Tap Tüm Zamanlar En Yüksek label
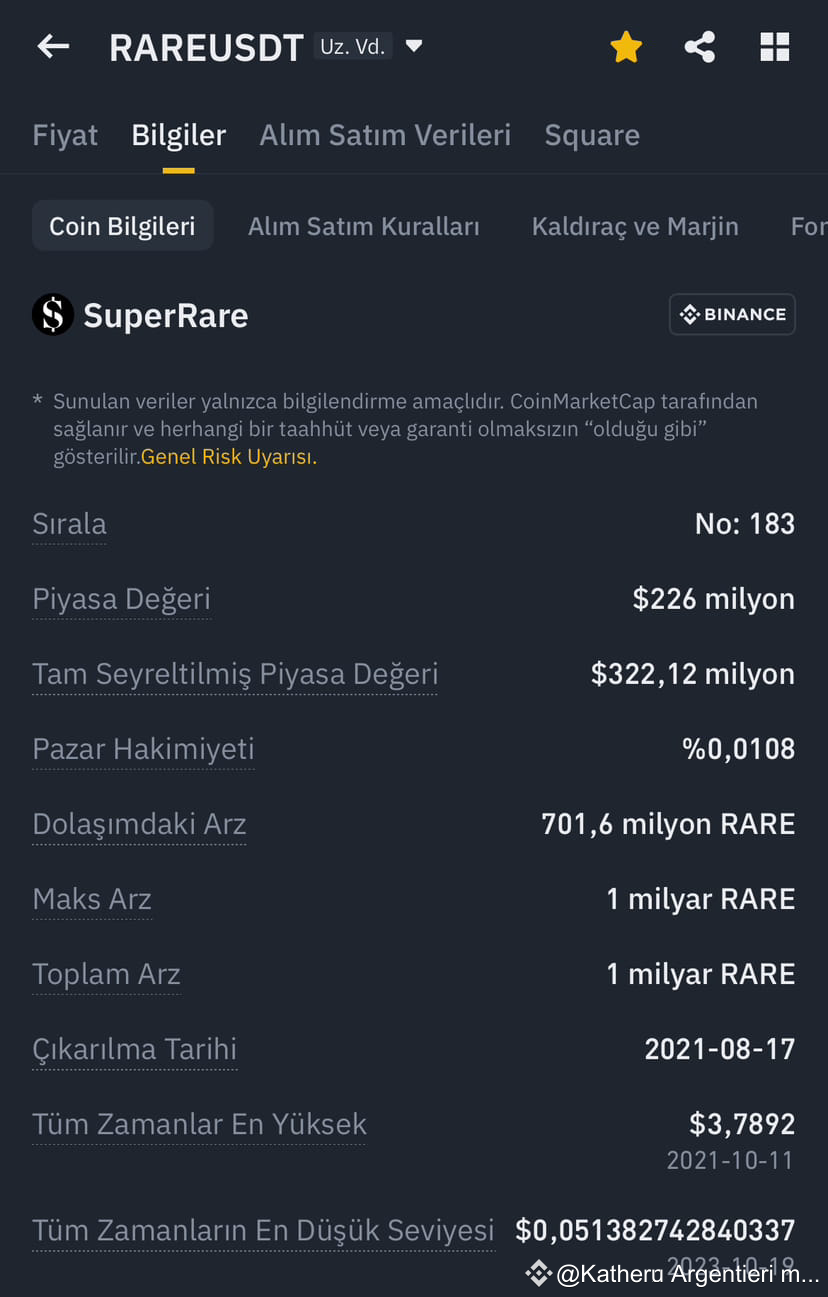This screenshot has height=1297, width=828. [198, 1123]
